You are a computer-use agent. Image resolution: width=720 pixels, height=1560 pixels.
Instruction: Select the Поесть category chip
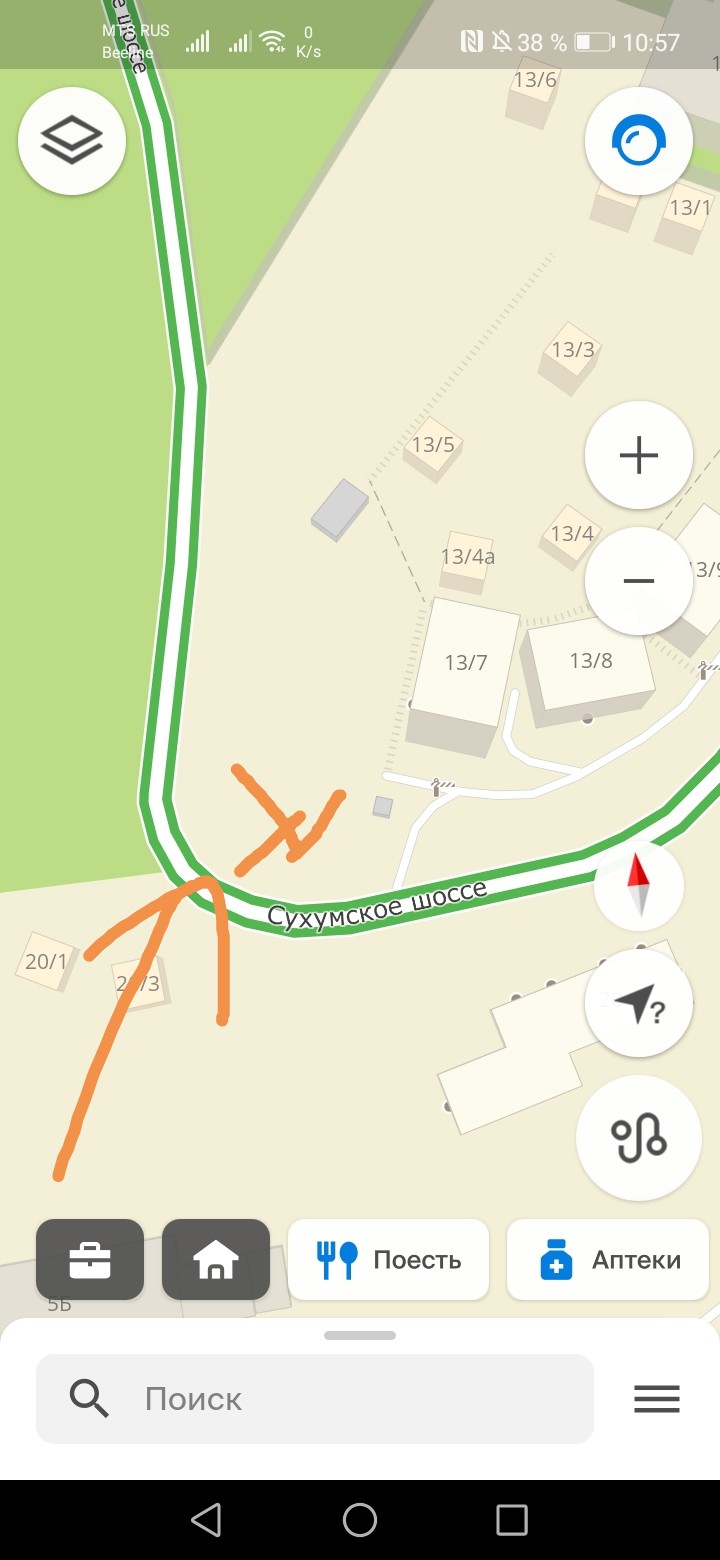pyautogui.click(x=389, y=1260)
